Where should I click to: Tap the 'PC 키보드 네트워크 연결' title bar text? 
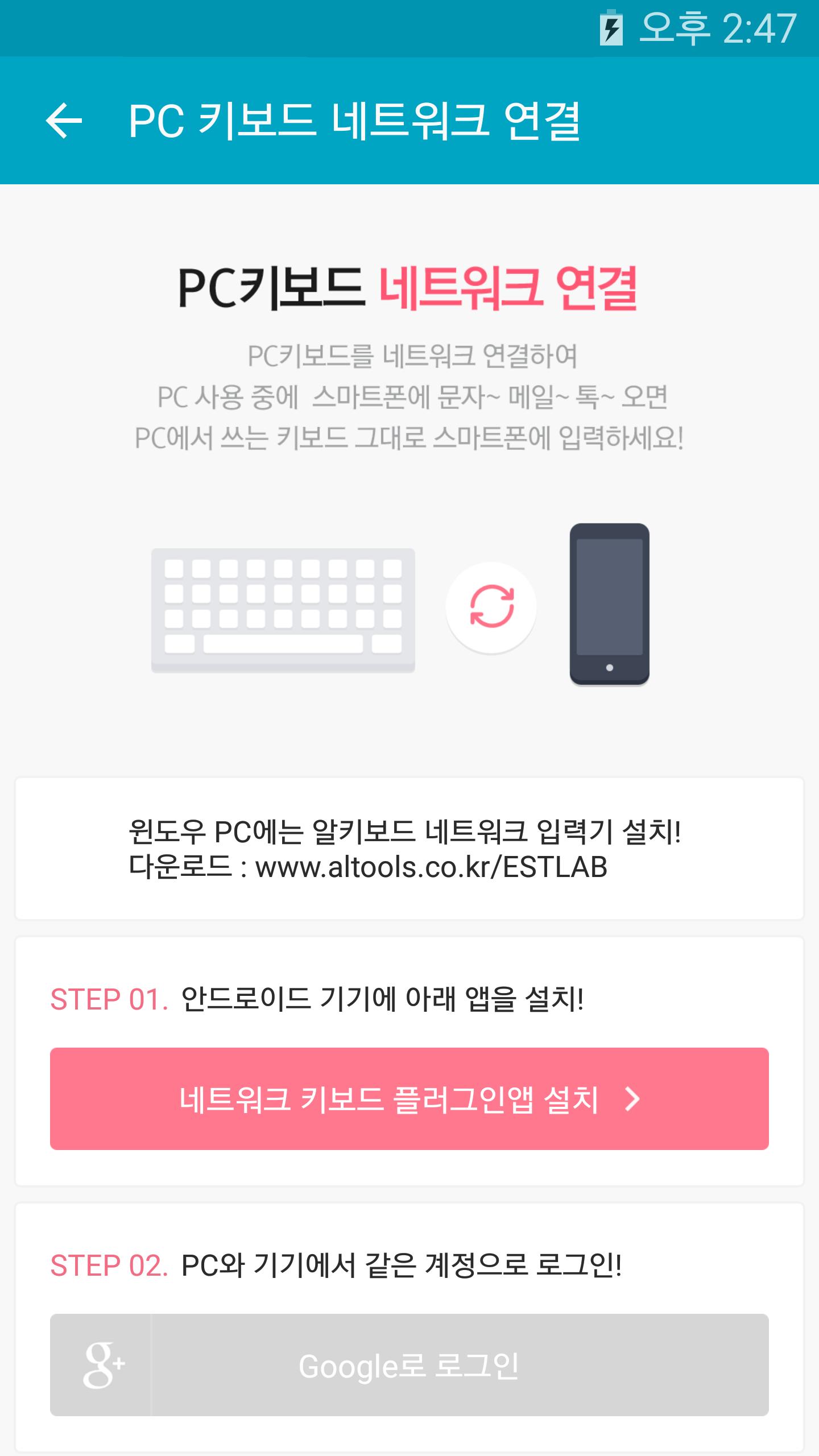[x=354, y=121]
